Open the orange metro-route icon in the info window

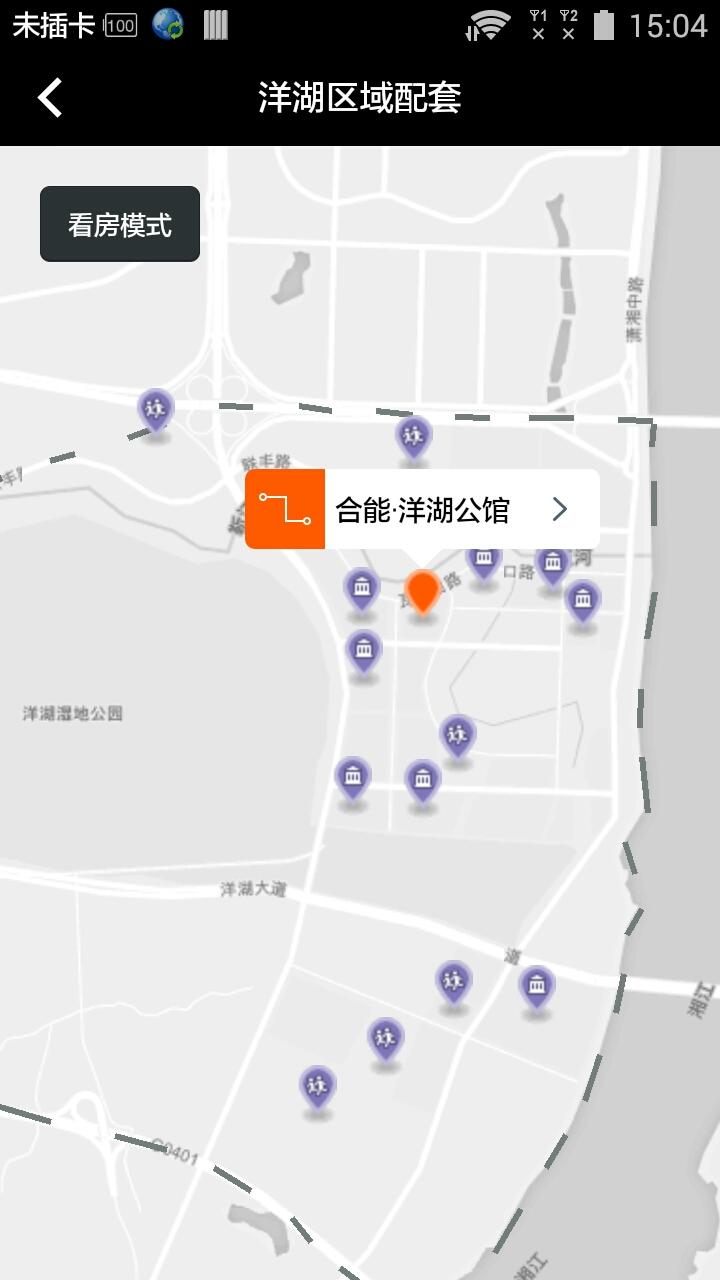click(x=284, y=508)
